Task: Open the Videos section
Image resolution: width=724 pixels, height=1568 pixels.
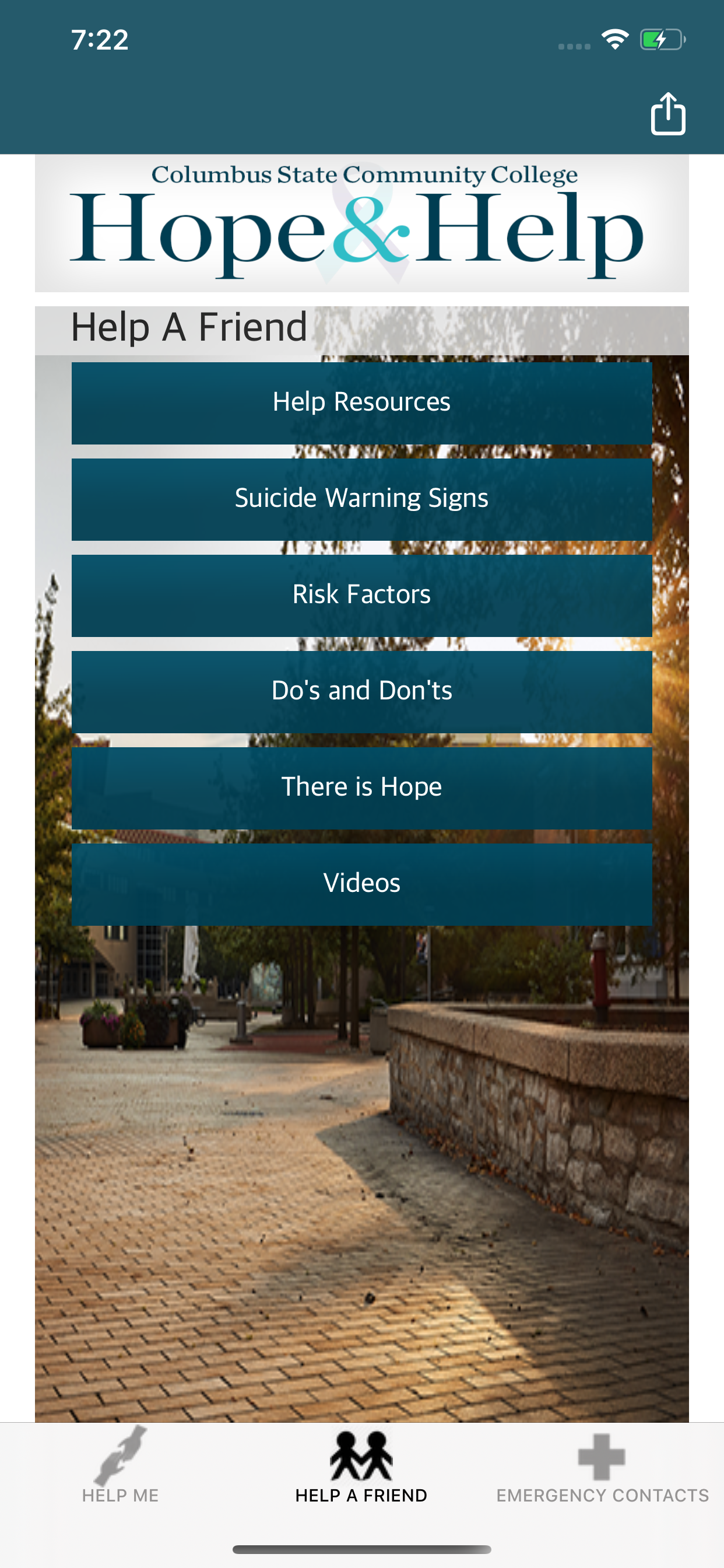Action: pyautogui.click(x=361, y=883)
